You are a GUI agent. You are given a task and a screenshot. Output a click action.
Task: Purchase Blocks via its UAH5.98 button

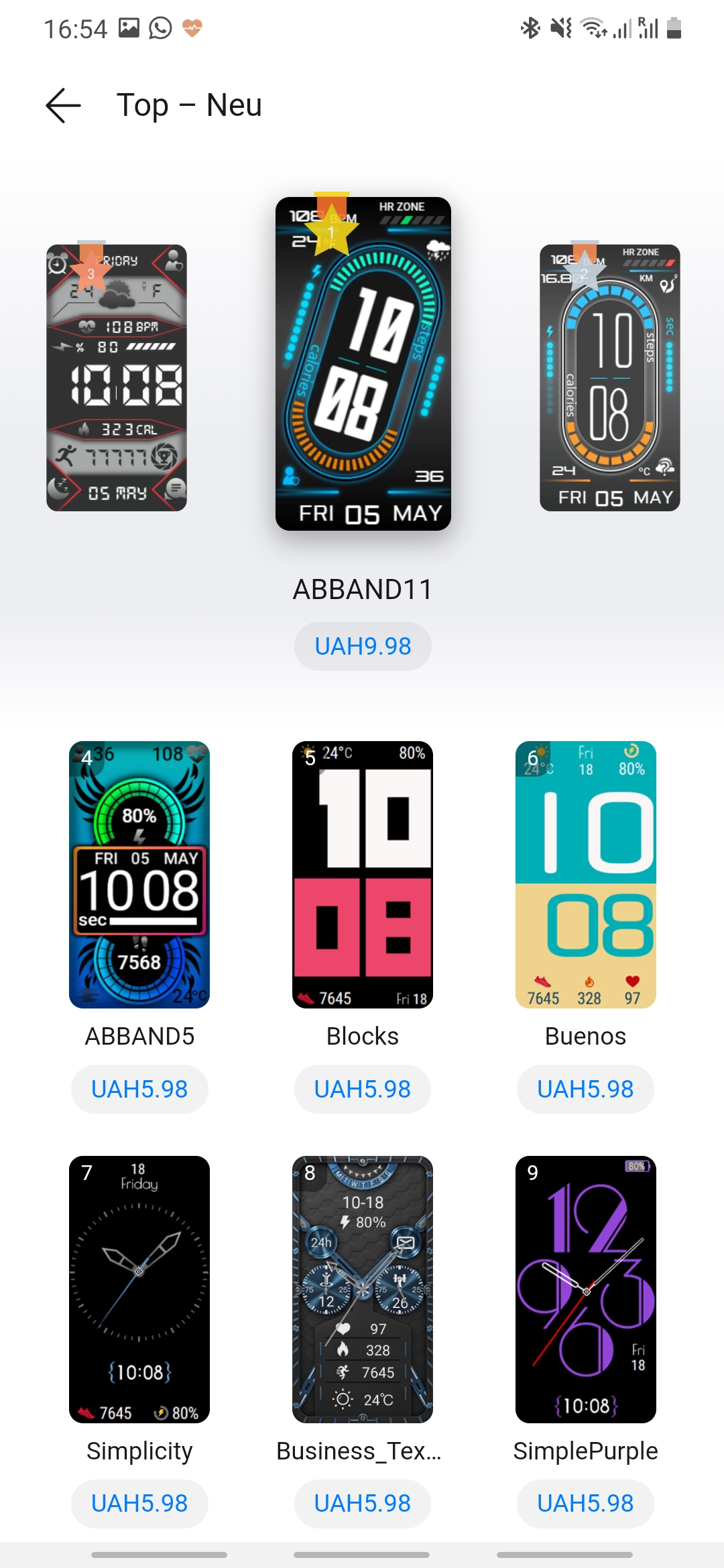pyautogui.click(x=363, y=1089)
